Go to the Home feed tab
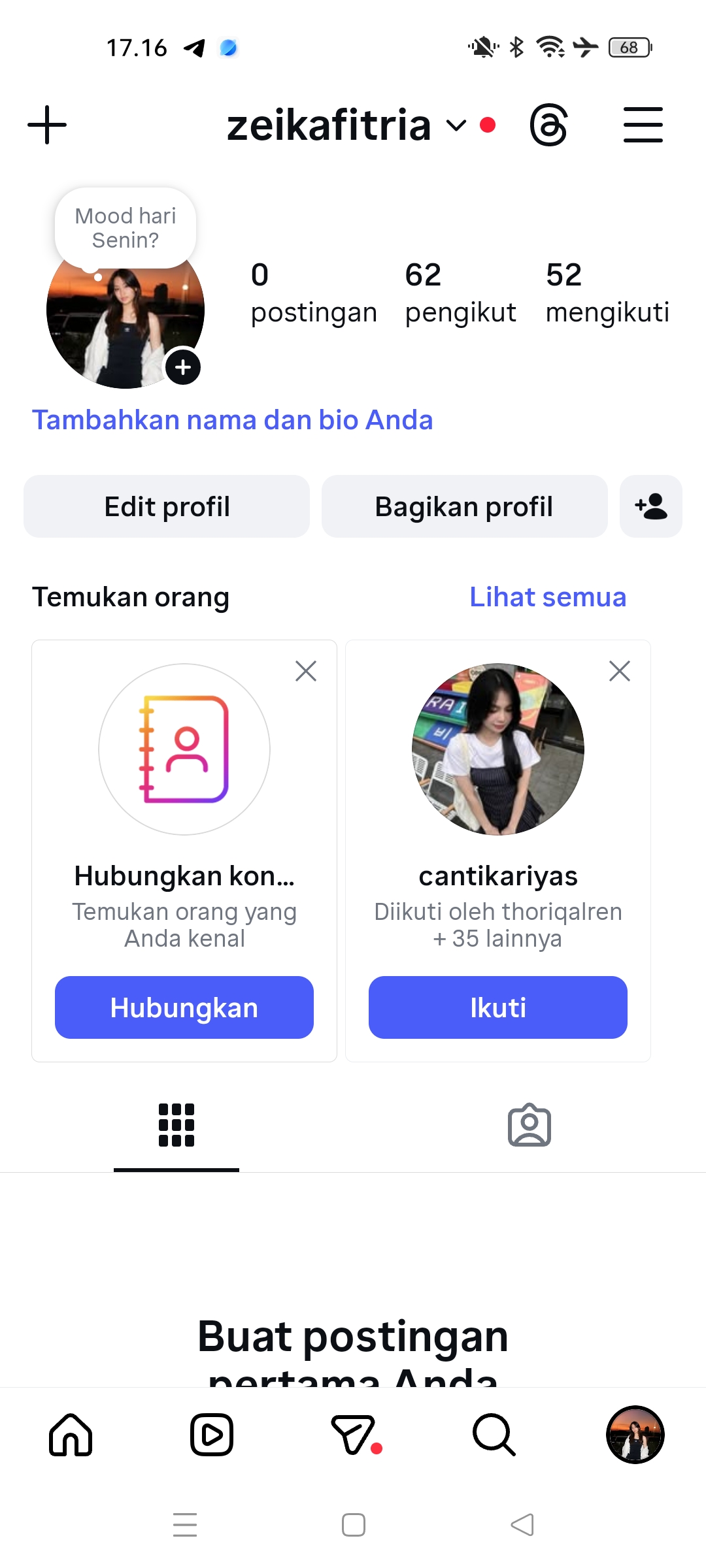This screenshot has height=1568, width=706. pyautogui.click(x=71, y=1435)
